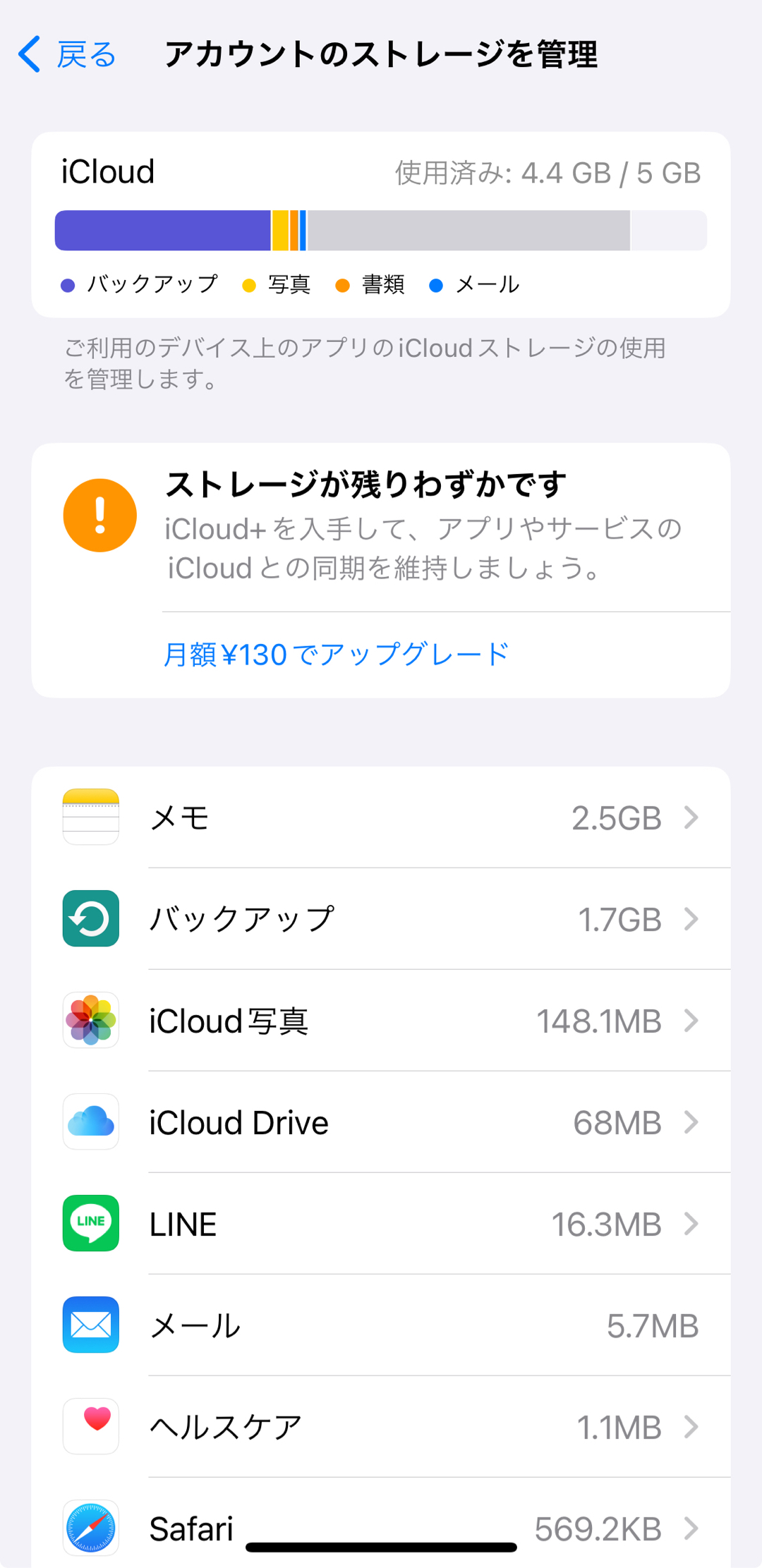Select the iCloud写真 row
Screen dimensions: 762x1568
[381, 1021]
